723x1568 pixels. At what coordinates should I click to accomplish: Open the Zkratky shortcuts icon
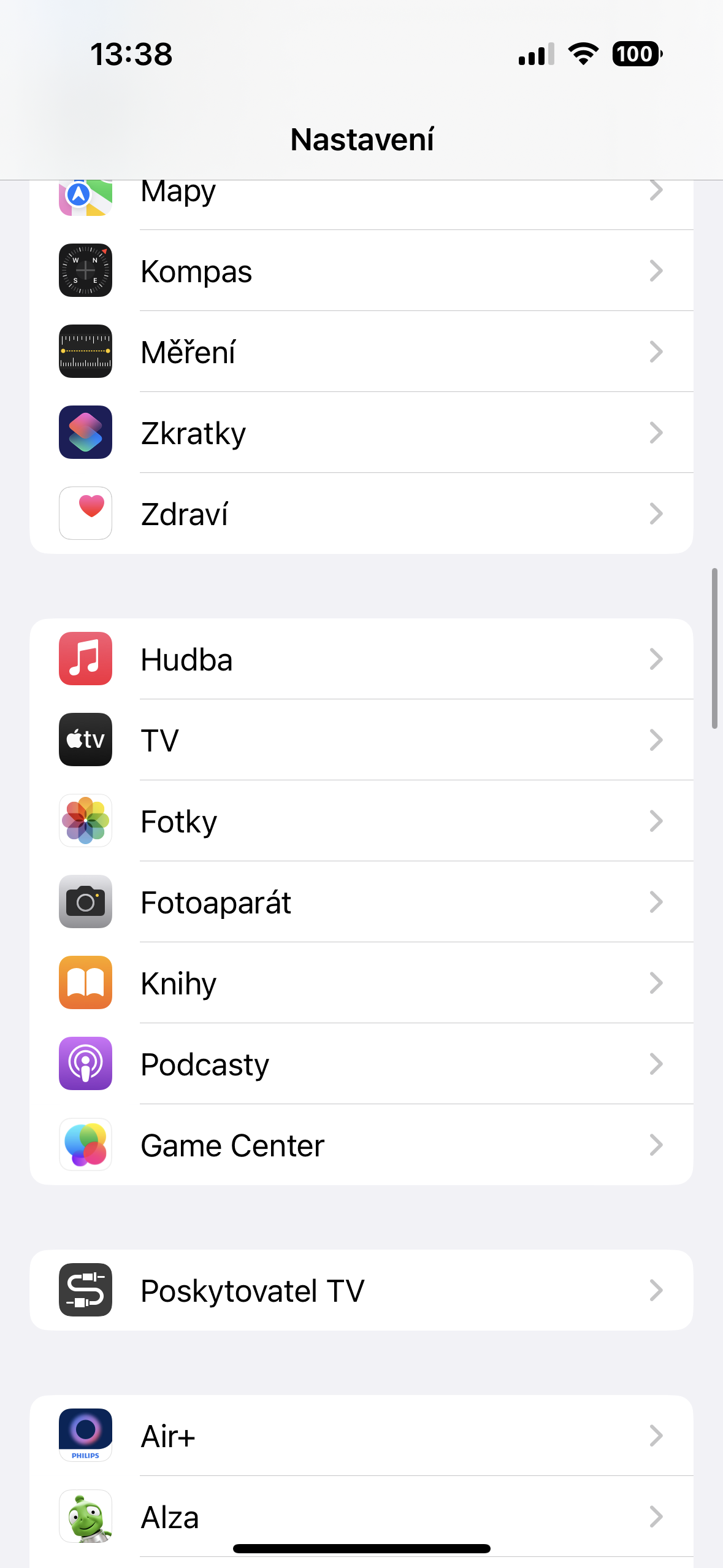(85, 432)
